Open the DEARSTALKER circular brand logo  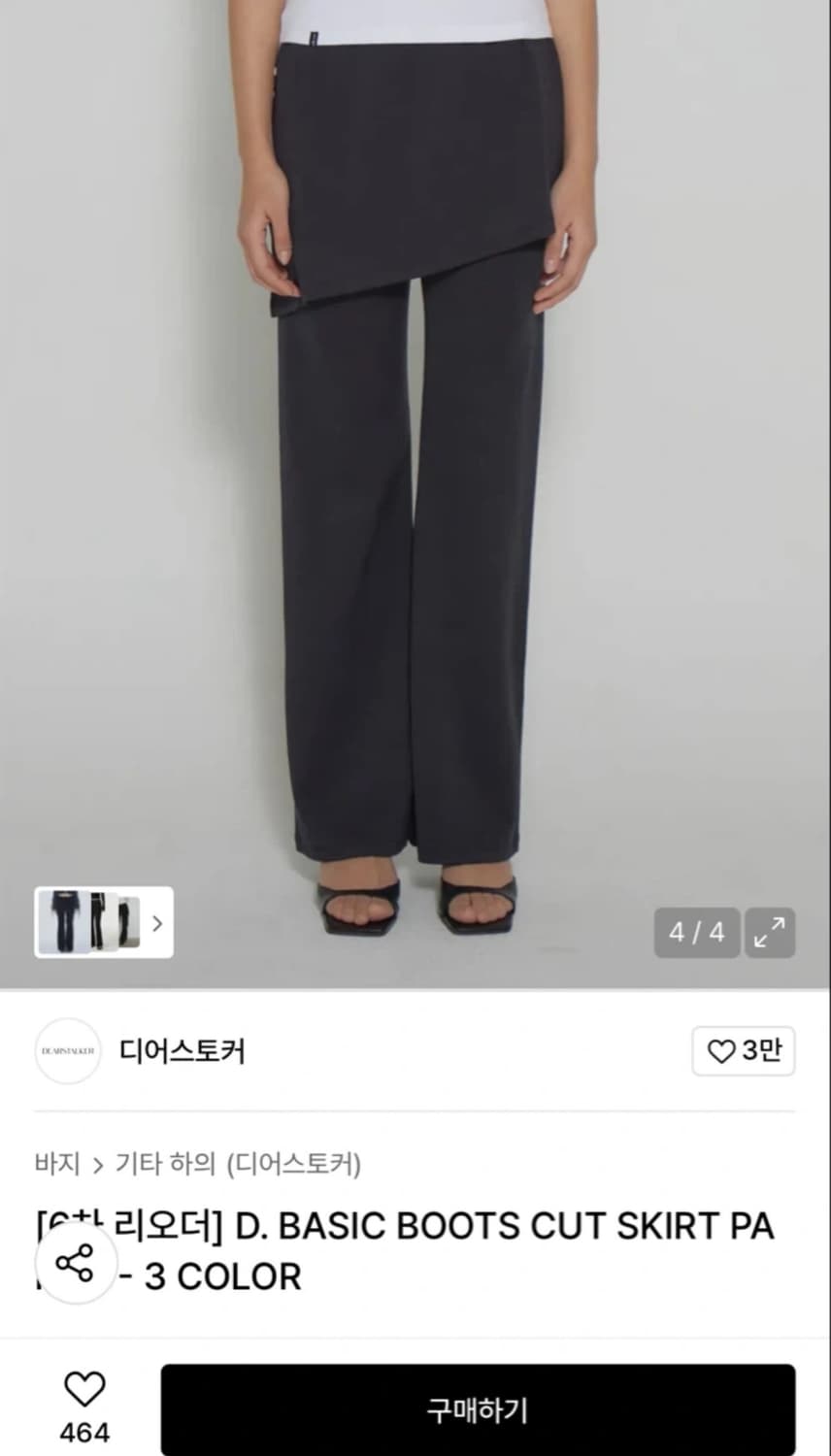click(x=68, y=1051)
